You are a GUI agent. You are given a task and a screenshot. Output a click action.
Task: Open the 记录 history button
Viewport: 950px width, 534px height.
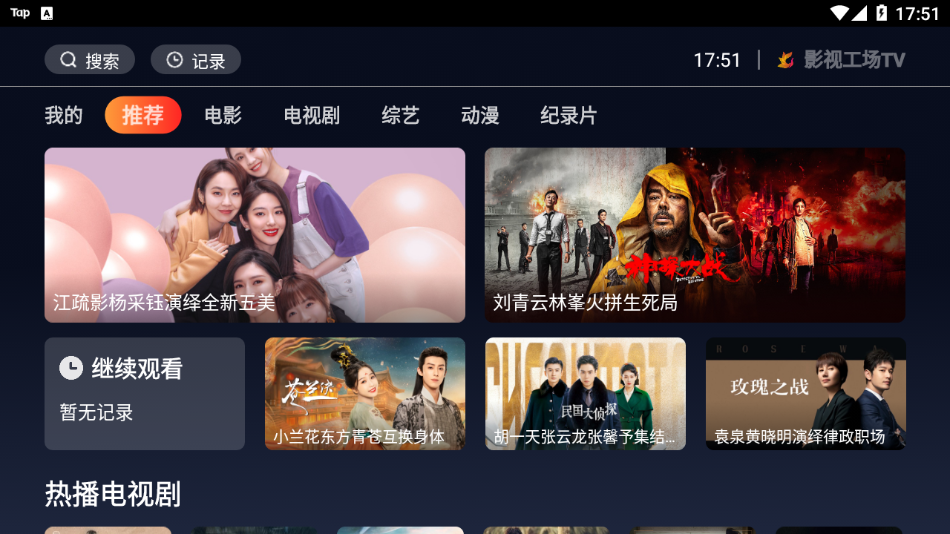click(x=196, y=60)
